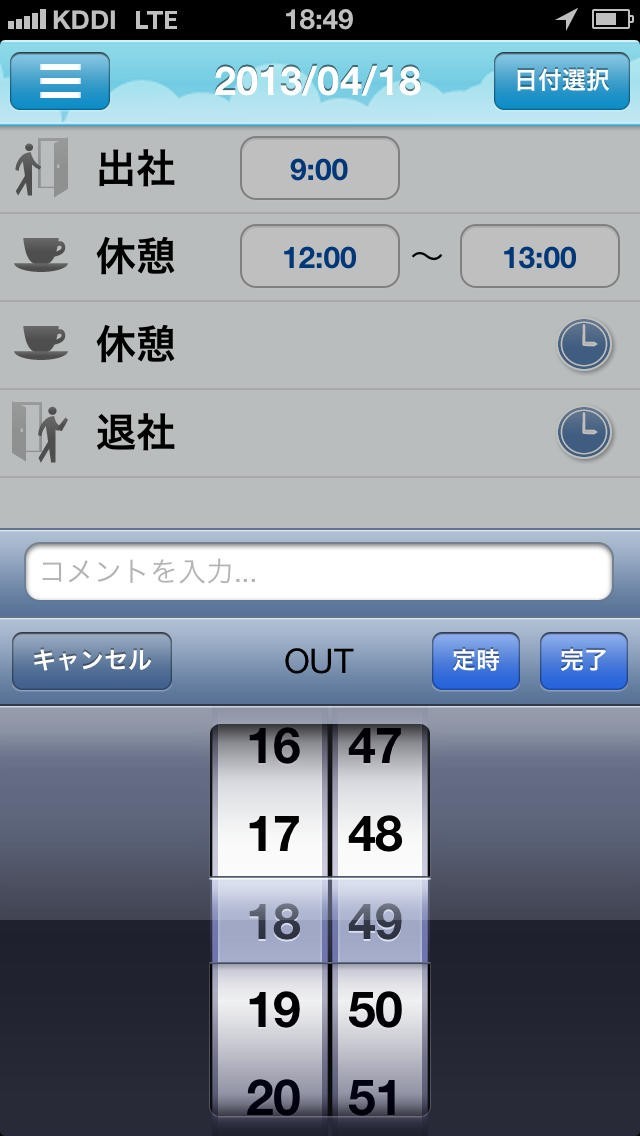Image resolution: width=640 pixels, height=1136 pixels.
Task: Select hour 17 in the picker
Action: [273, 833]
